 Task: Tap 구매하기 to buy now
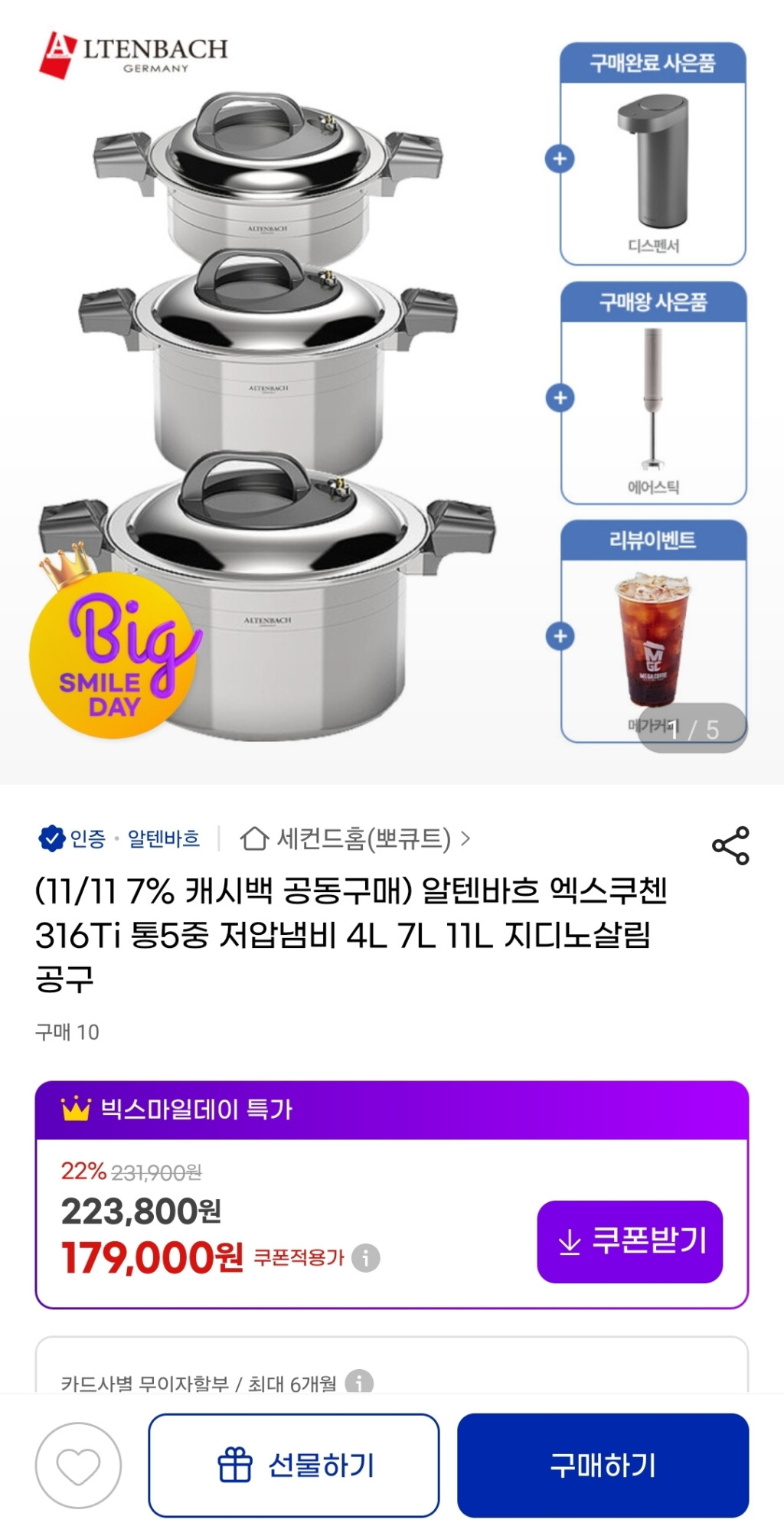click(603, 1466)
